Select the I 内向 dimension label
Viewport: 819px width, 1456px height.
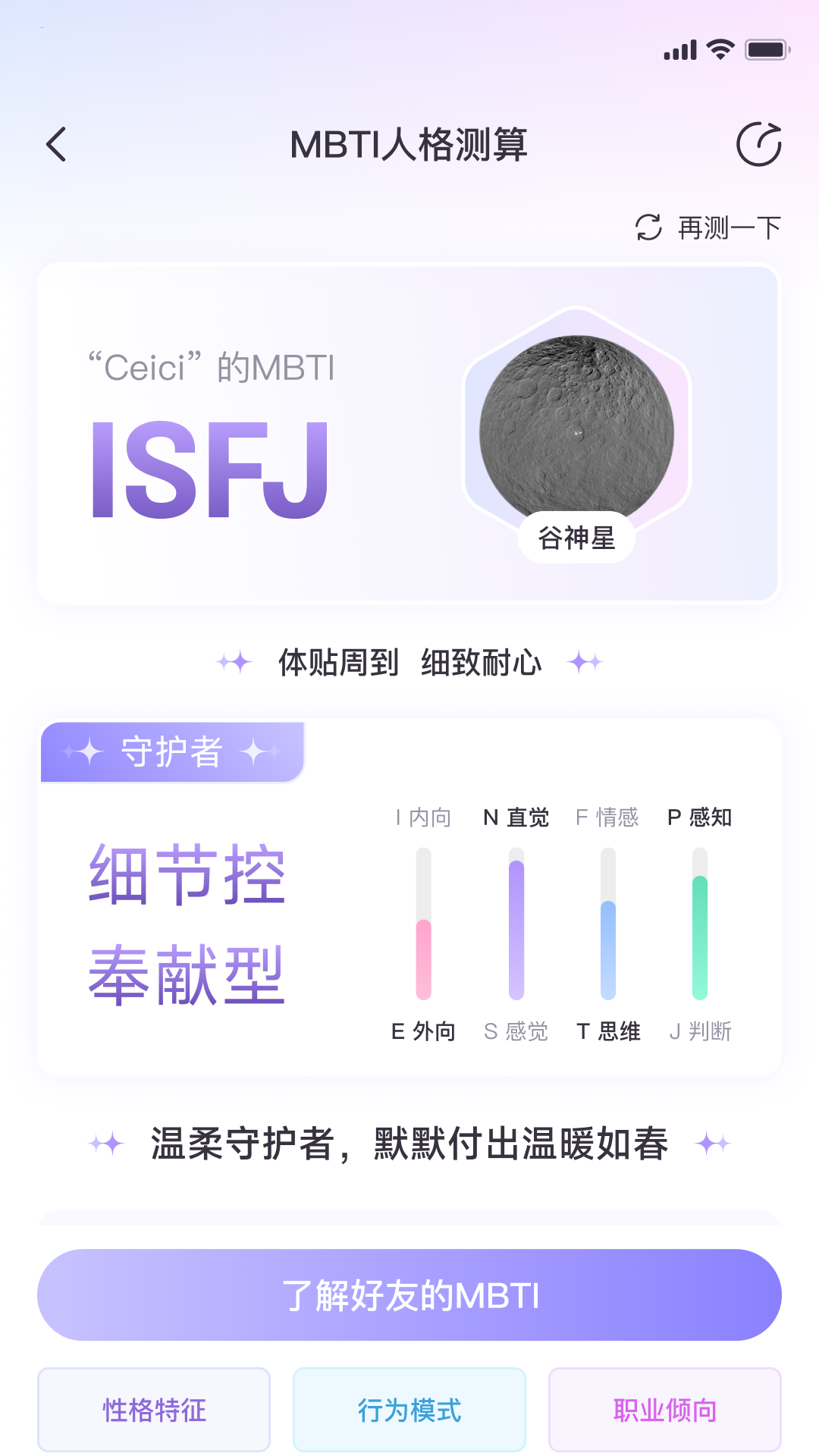(x=422, y=817)
